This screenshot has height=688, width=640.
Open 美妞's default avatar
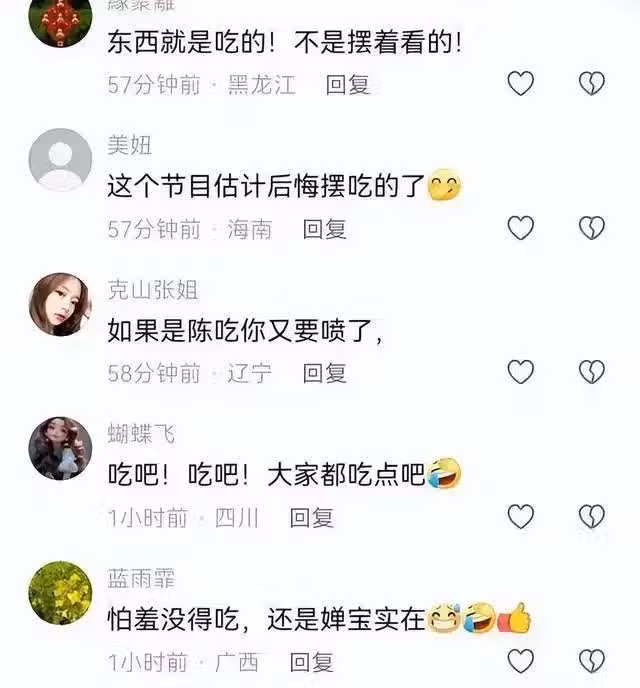click(60, 160)
